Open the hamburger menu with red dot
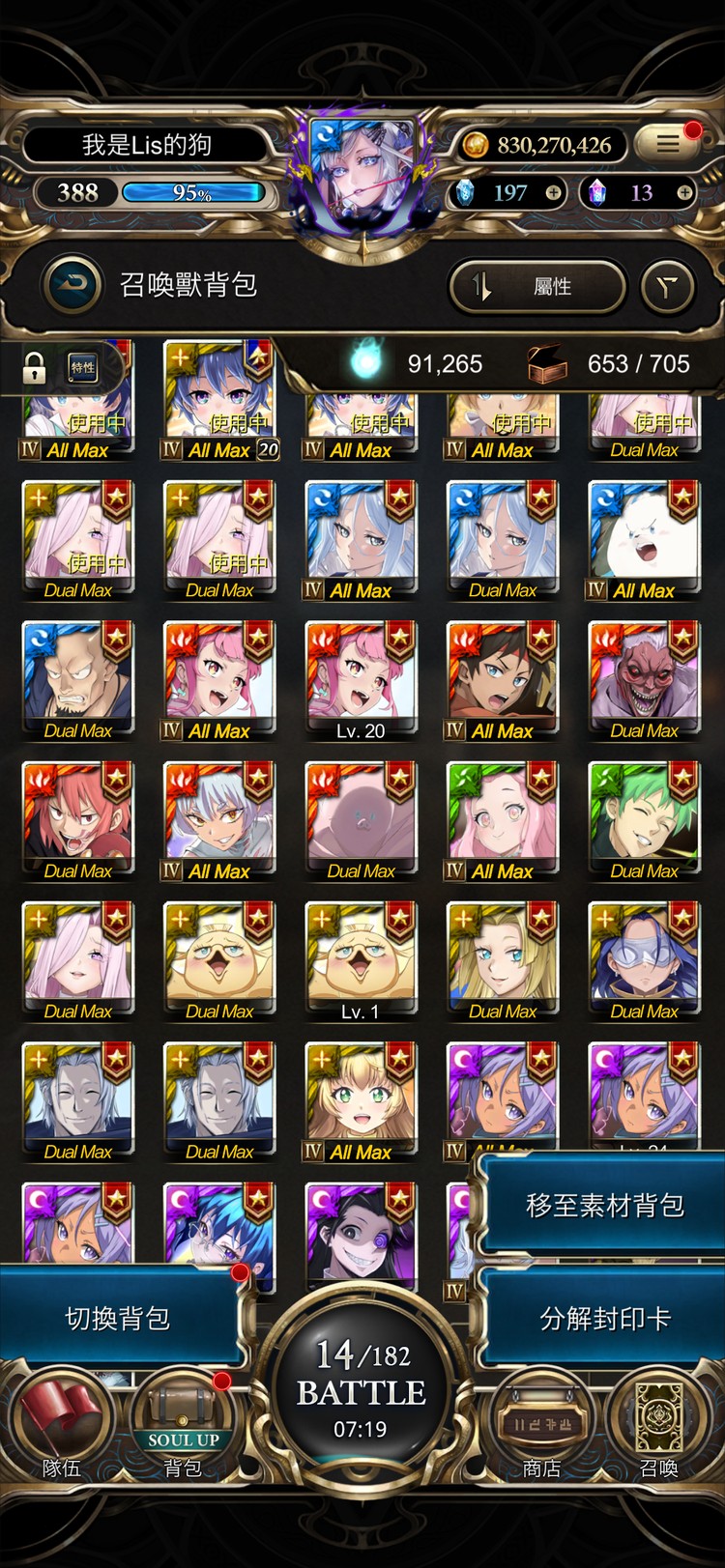Screen dimensions: 725x1568 coord(669,144)
